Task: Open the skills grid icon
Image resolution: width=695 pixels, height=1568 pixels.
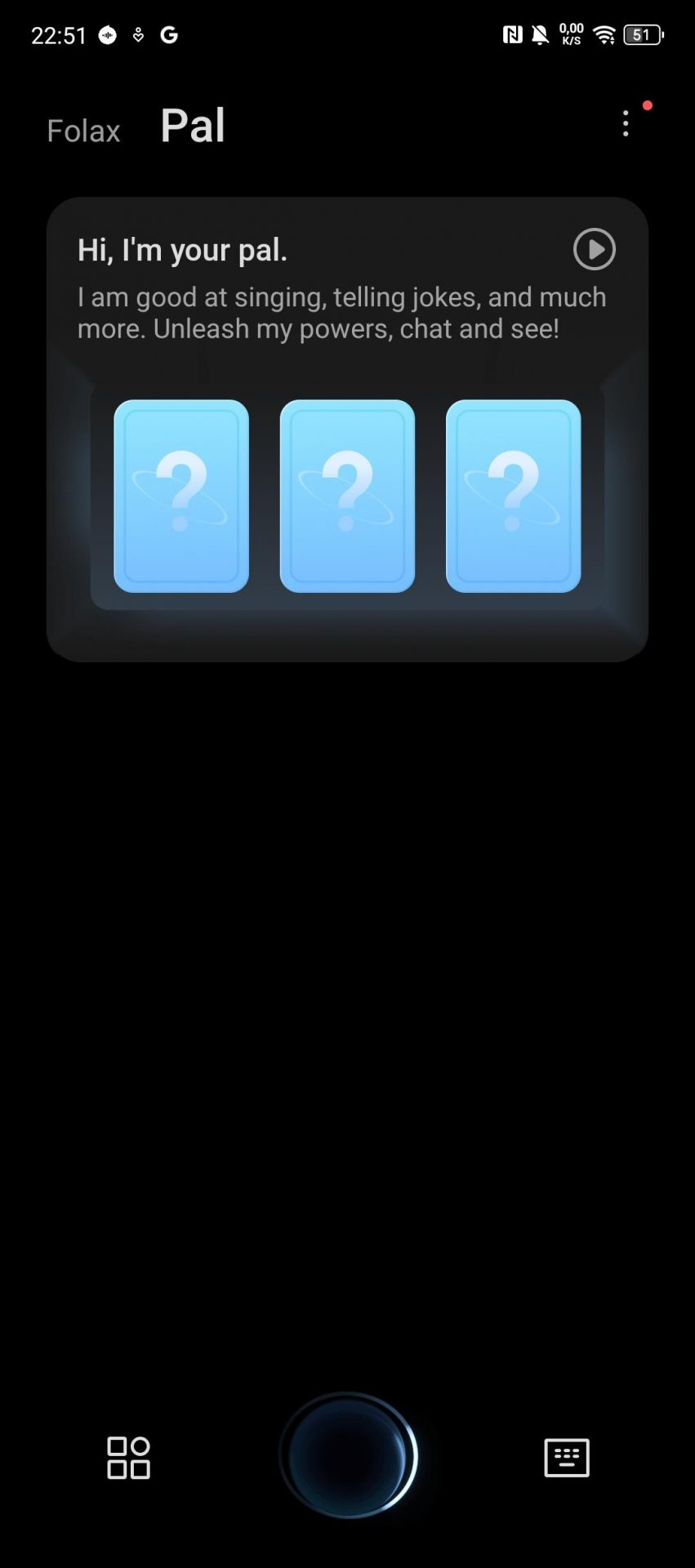Action: [128, 1458]
